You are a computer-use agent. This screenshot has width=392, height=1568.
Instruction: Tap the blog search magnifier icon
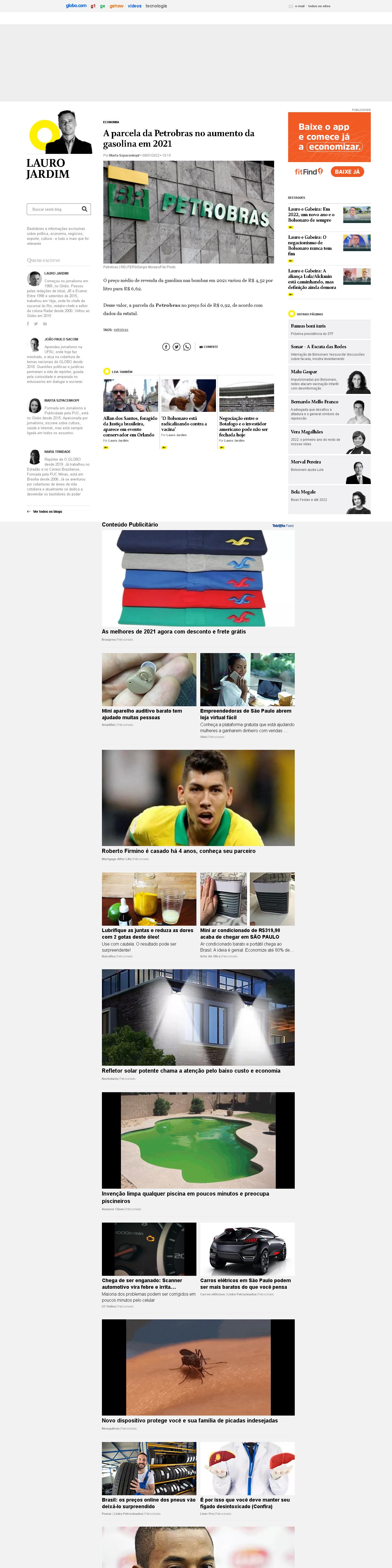pyautogui.click(x=85, y=209)
